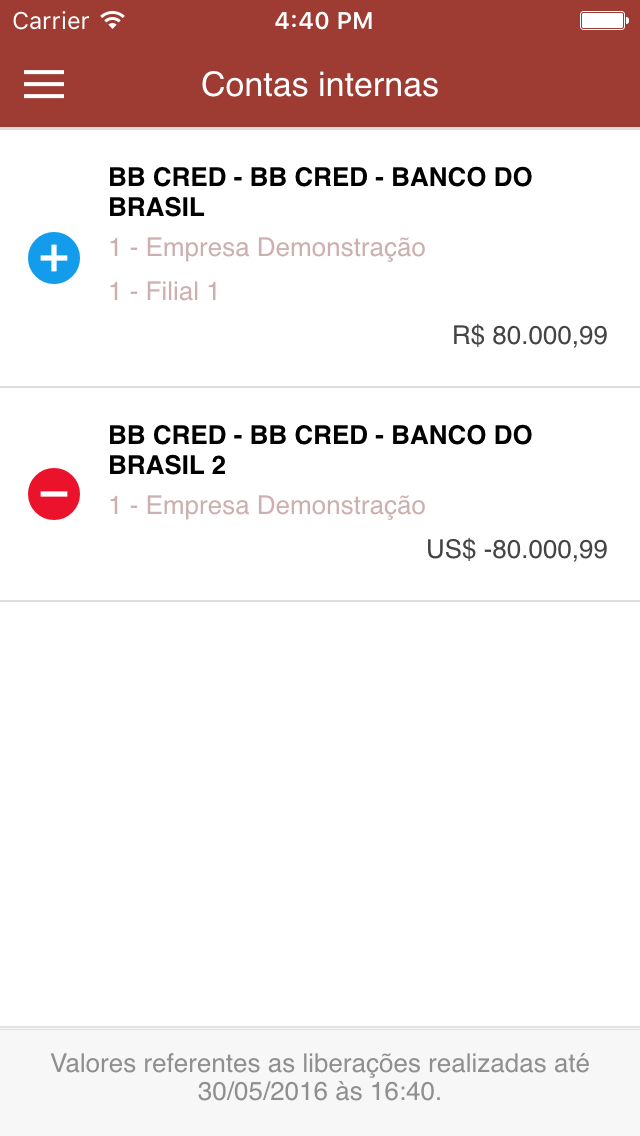Open the BB CRED - BANCO DO BRASIL account row
The width and height of the screenshot is (640, 1136).
tap(320, 258)
